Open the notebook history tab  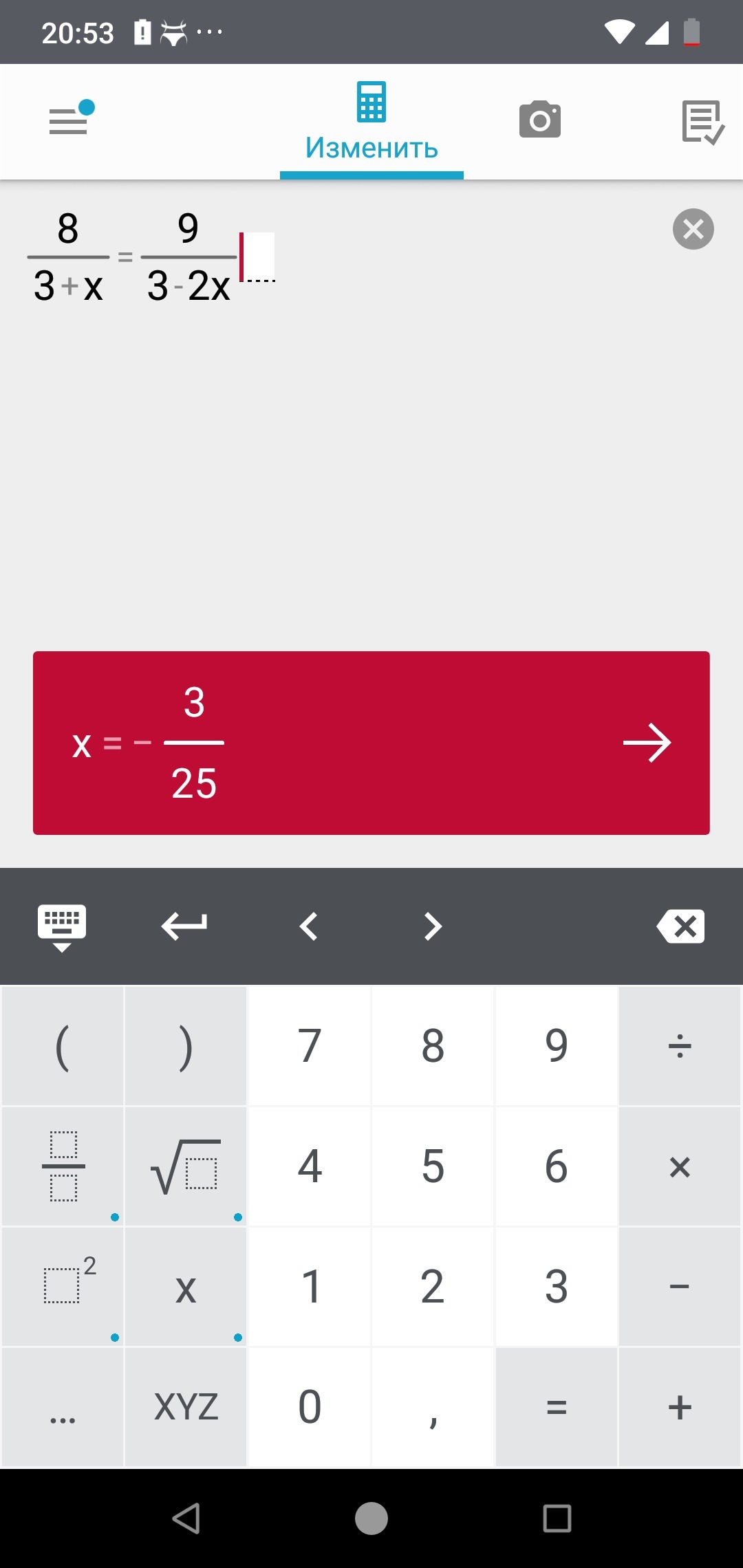[702, 122]
